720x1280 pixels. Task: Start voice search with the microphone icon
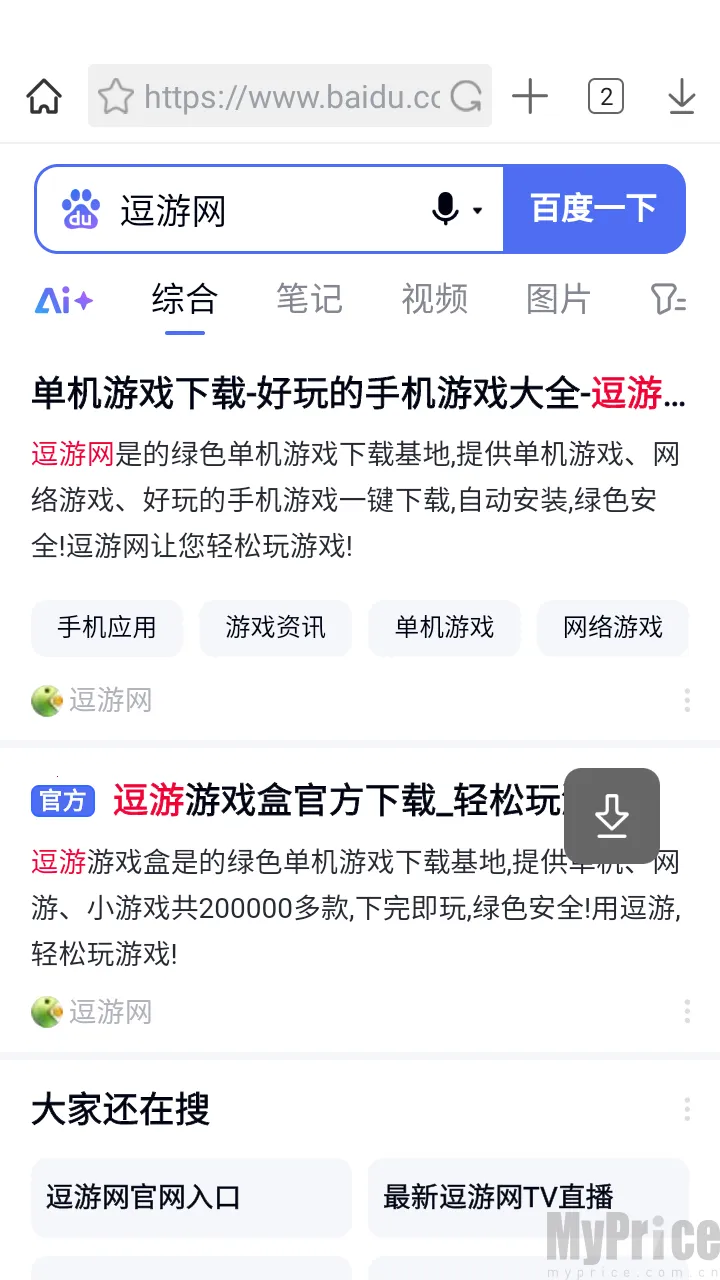tap(443, 209)
